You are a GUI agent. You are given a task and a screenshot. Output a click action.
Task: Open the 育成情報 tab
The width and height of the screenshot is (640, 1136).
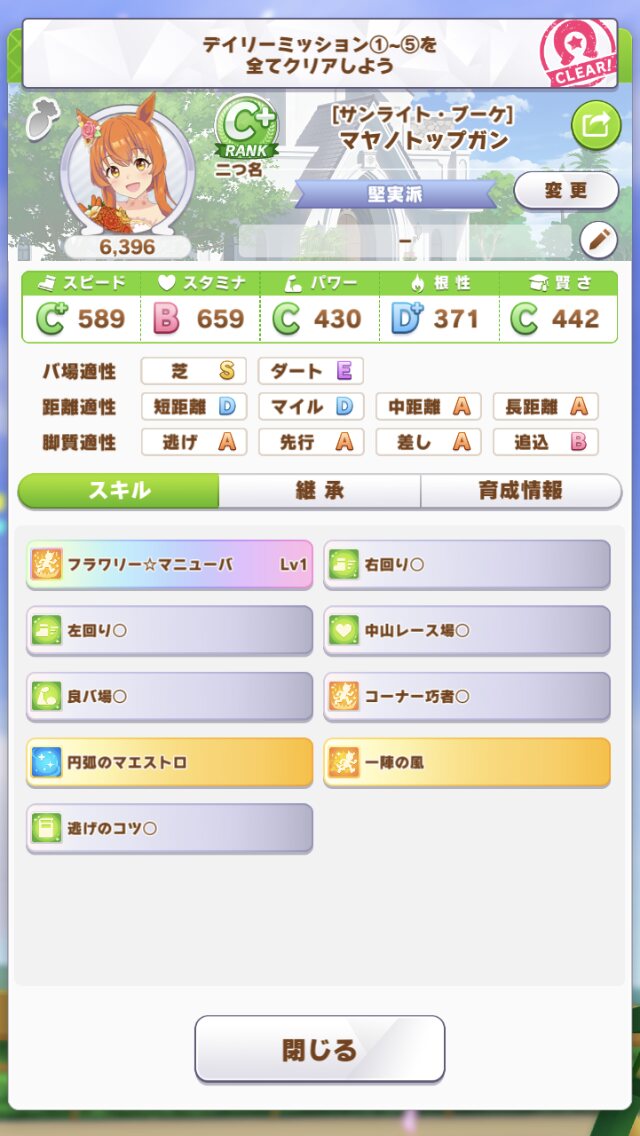pos(521,491)
